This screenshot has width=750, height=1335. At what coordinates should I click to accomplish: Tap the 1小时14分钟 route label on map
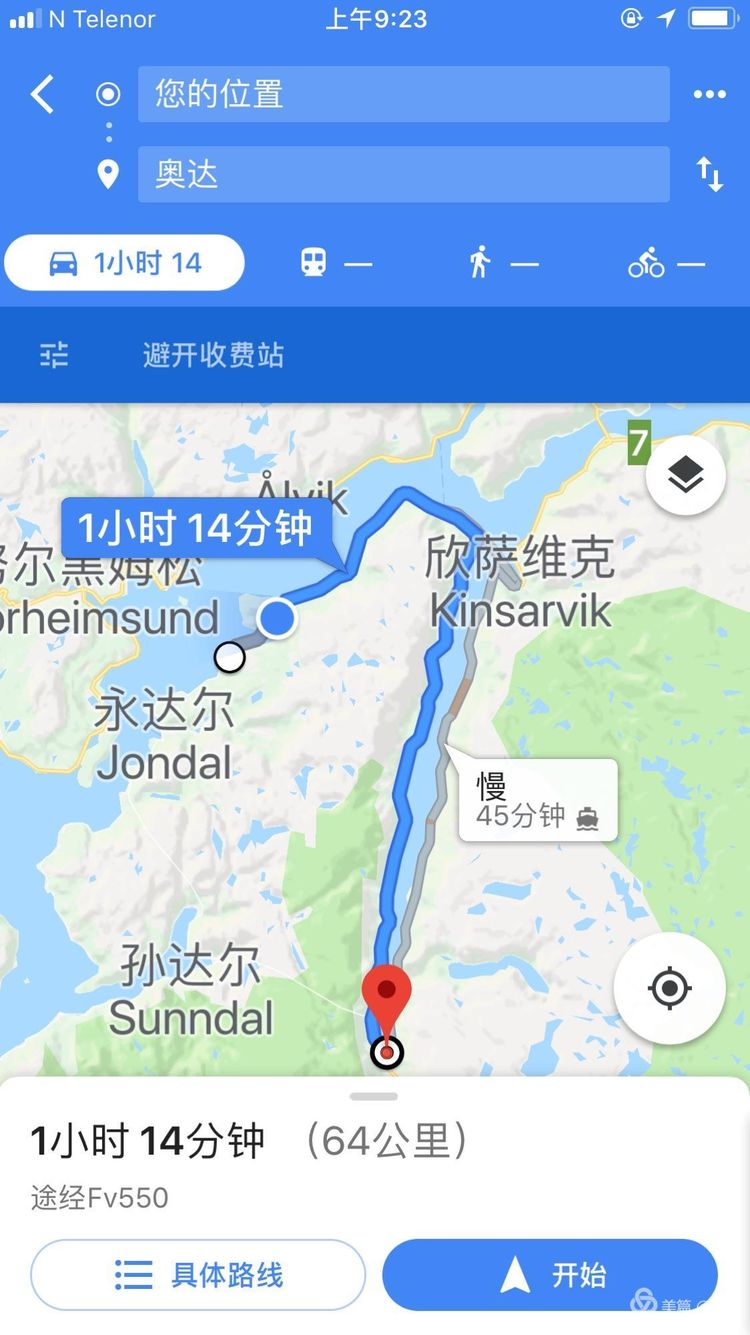coord(195,529)
